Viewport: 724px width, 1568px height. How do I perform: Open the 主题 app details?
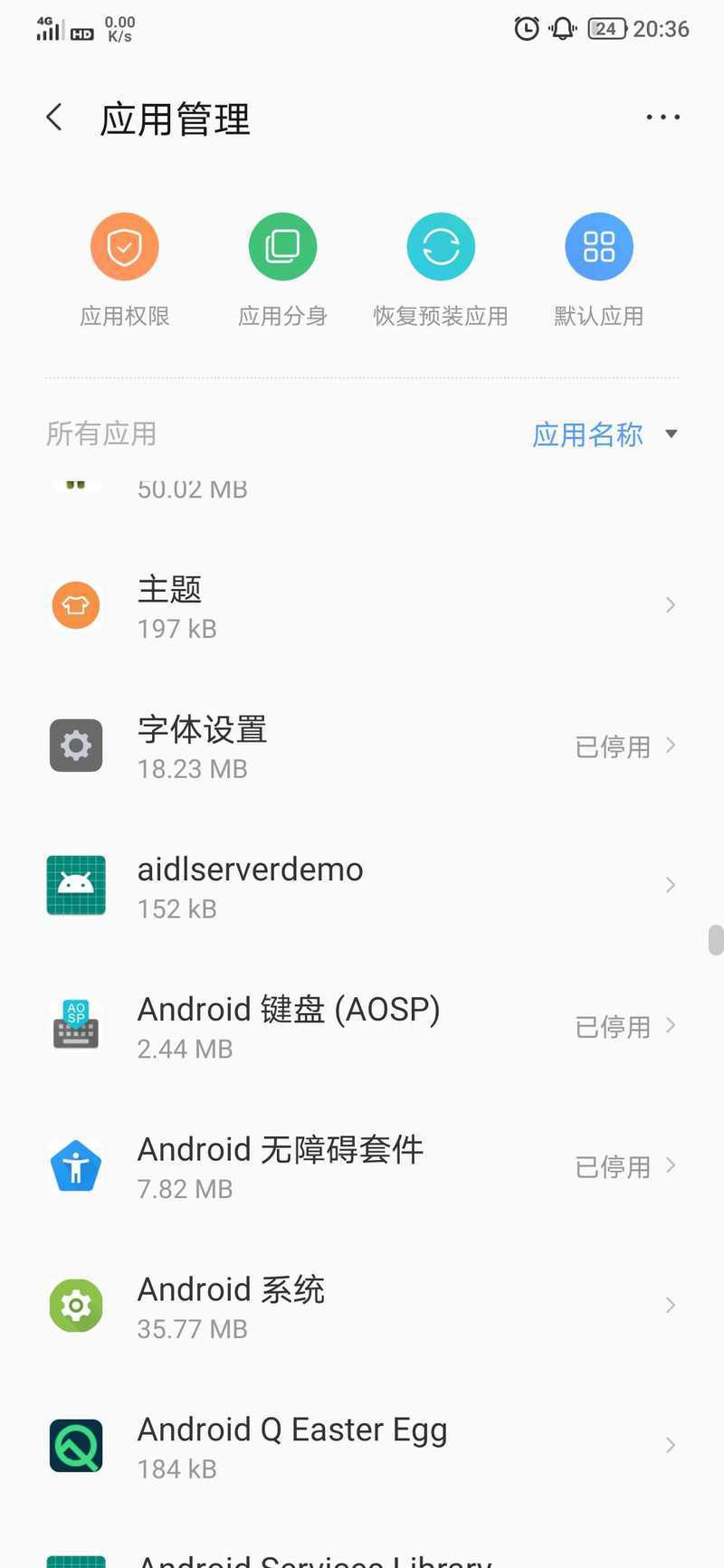[362, 605]
